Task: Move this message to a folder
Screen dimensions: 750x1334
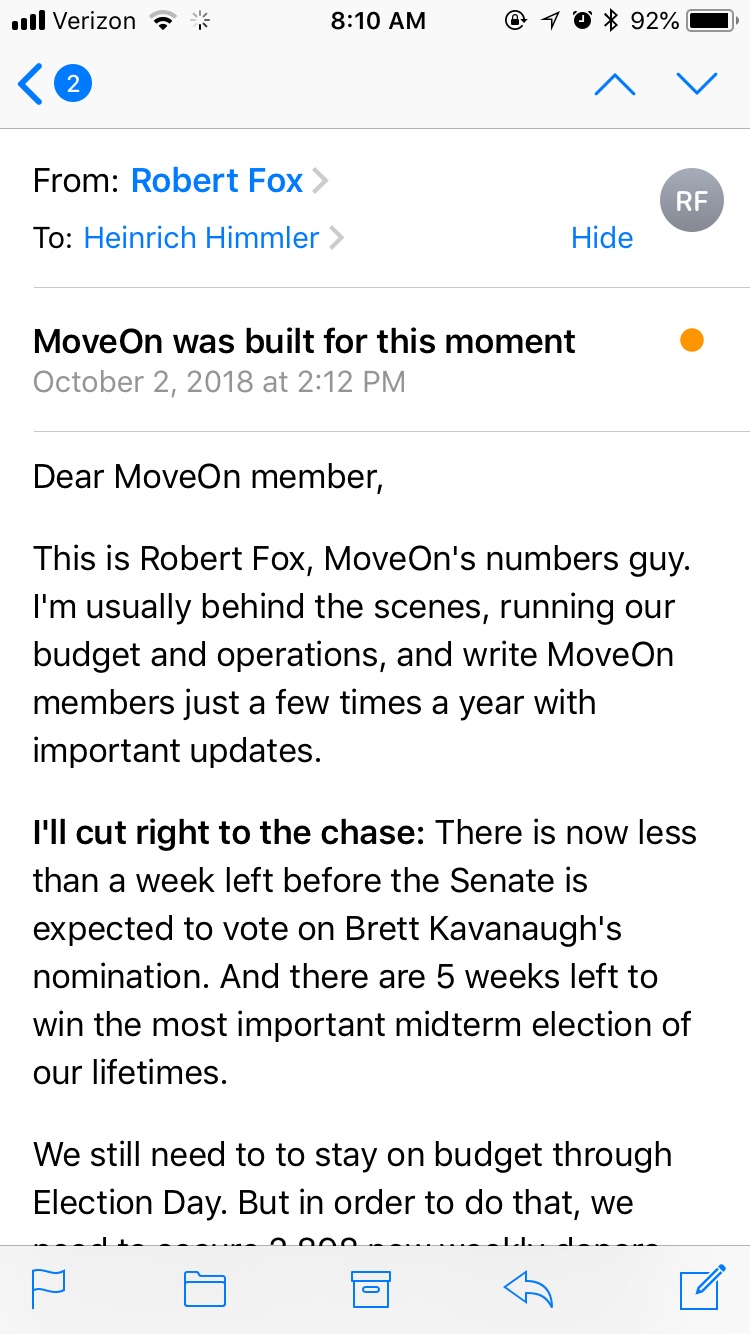Action: coord(205,1288)
